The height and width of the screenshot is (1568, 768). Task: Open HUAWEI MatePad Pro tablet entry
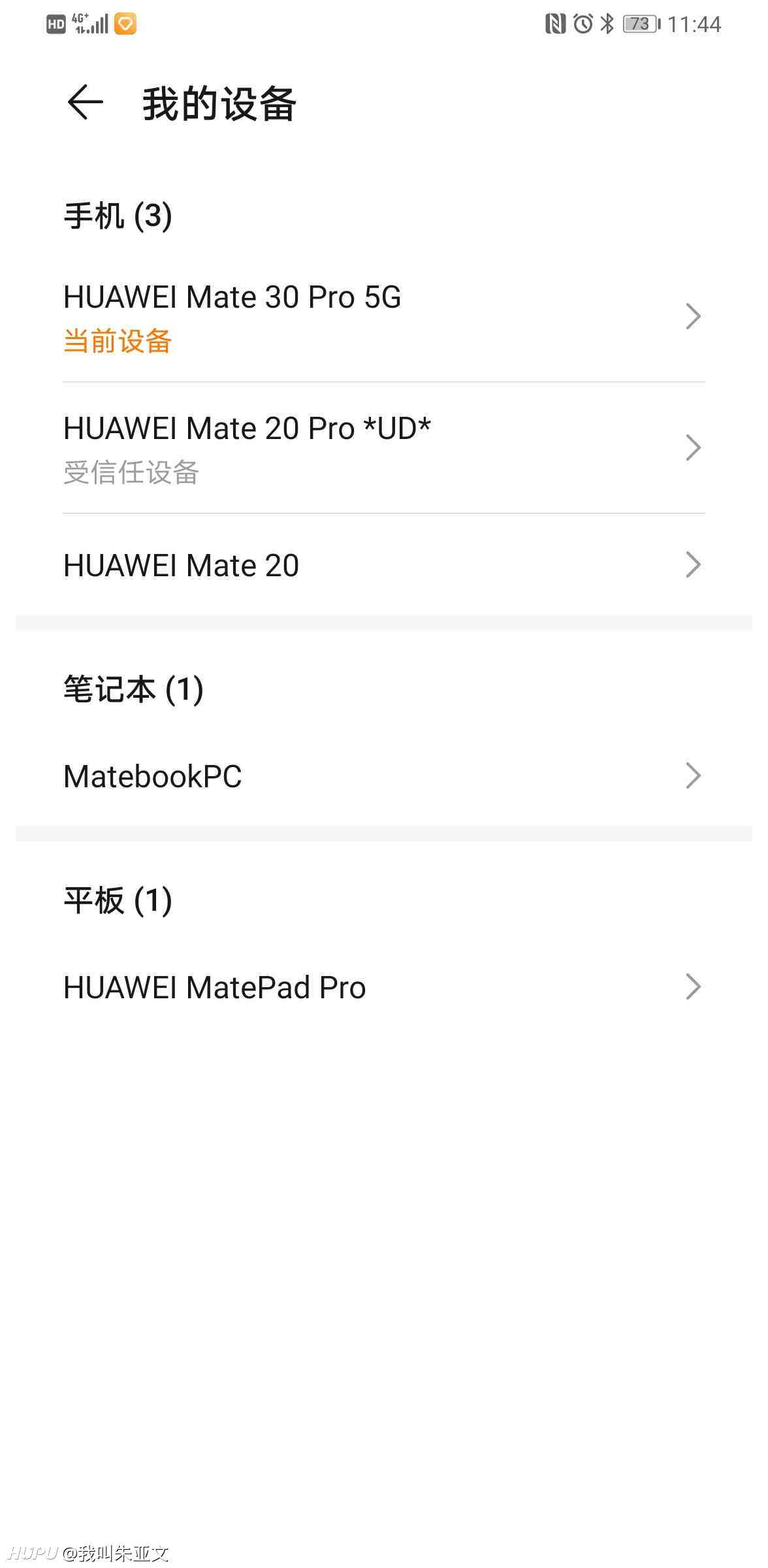tap(384, 987)
